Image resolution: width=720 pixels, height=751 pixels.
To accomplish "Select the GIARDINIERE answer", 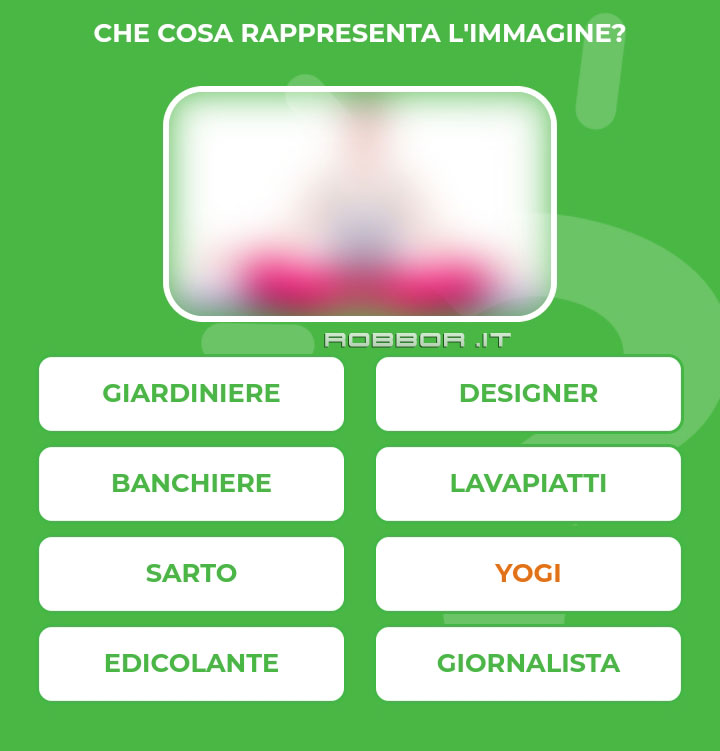I will pyautogui.click(x=191, y=394).
